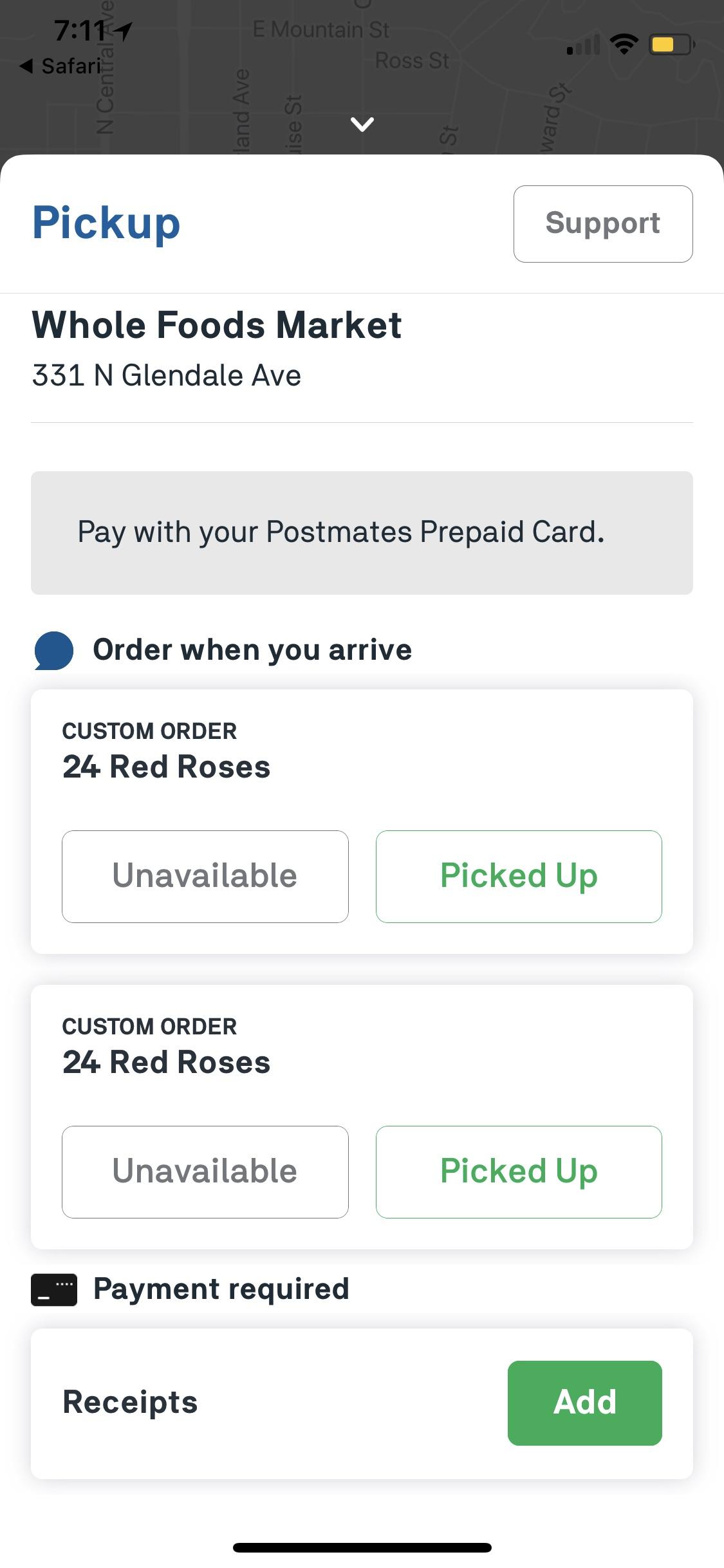This screenshot has height=1568, width=724.
Task: Tap the Pickup heading
Action: pos(106,223)
